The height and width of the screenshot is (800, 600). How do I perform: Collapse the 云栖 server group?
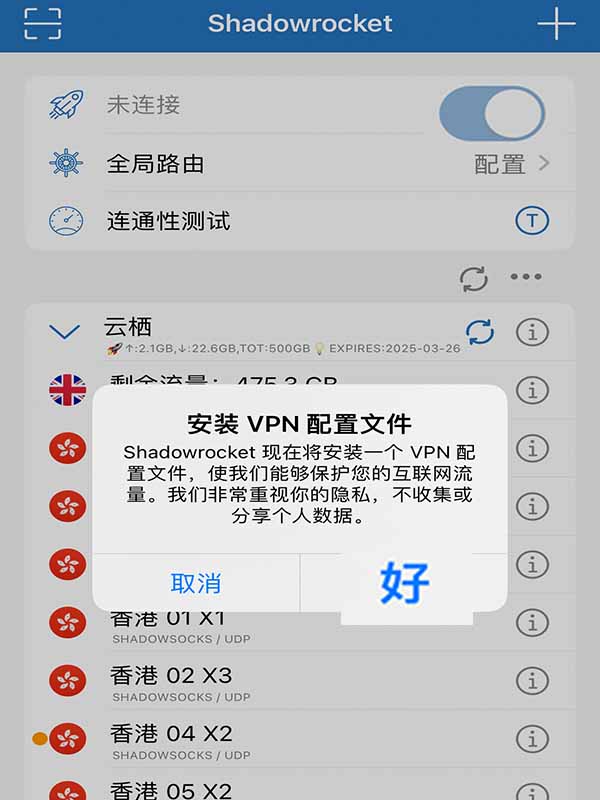tap(65, 331)
